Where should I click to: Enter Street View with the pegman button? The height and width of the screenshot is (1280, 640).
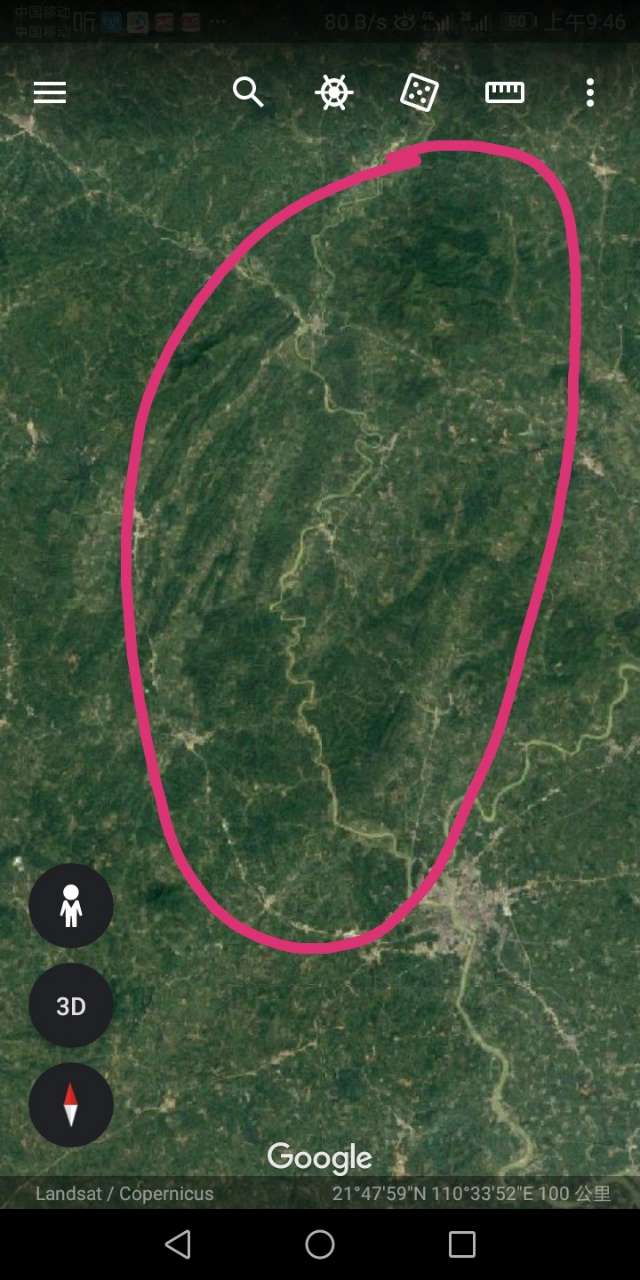pyautogui.click(x=71, y=906)
